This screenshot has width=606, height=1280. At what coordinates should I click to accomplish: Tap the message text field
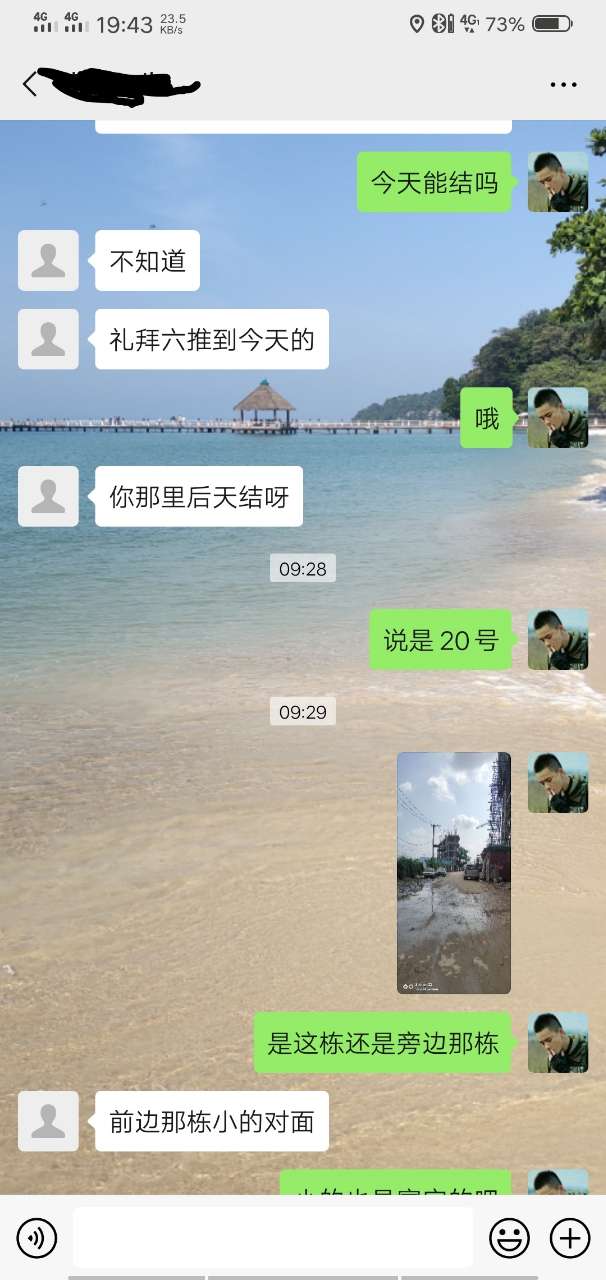272,1238
